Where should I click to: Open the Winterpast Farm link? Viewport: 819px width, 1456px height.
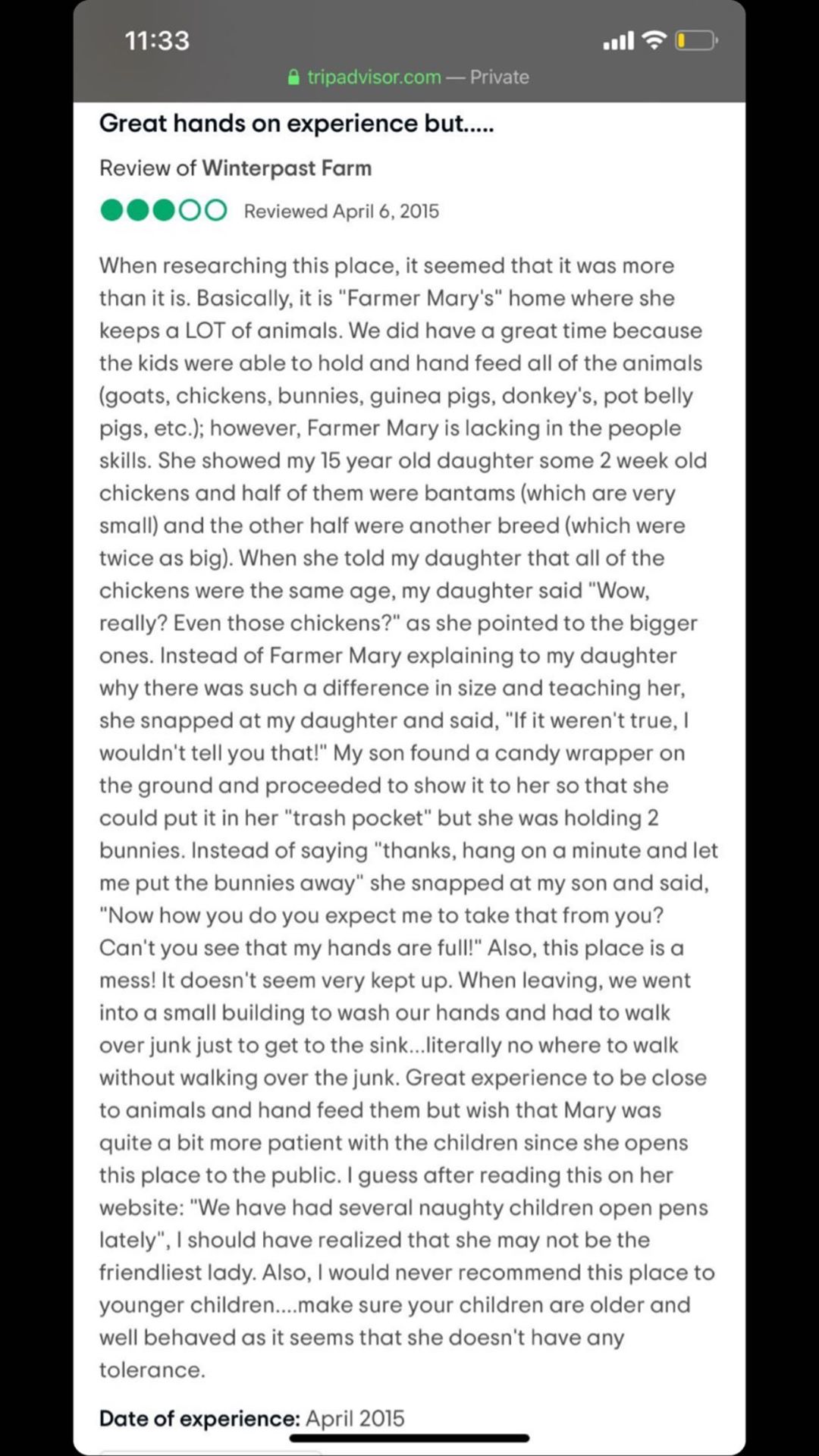287,168
